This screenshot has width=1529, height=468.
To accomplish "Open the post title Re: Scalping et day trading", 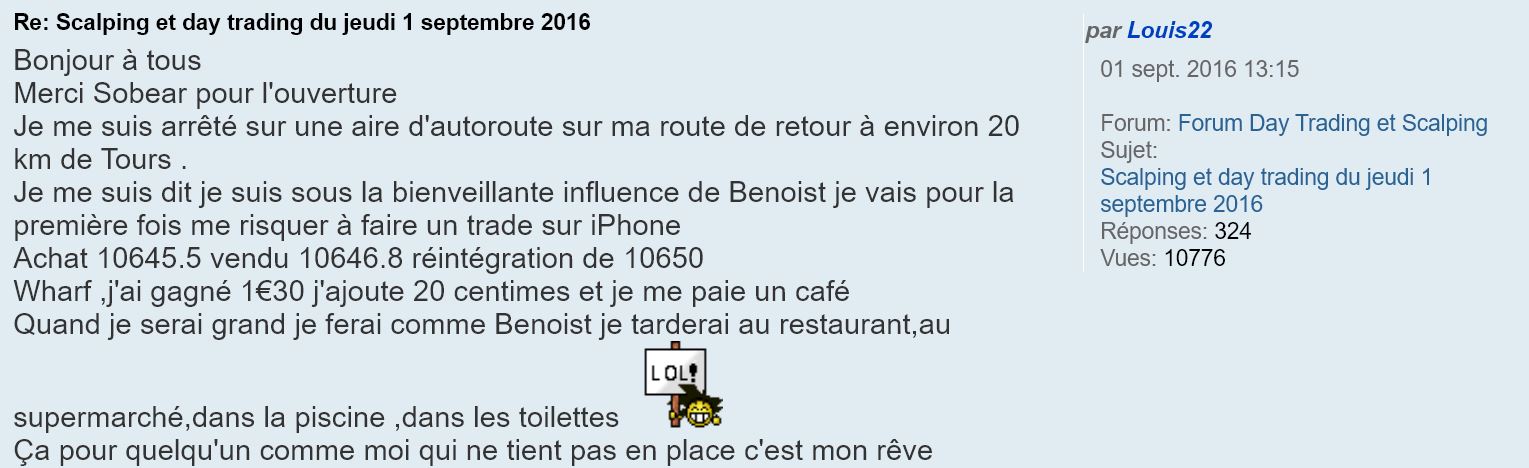I will tap(302, 22).
